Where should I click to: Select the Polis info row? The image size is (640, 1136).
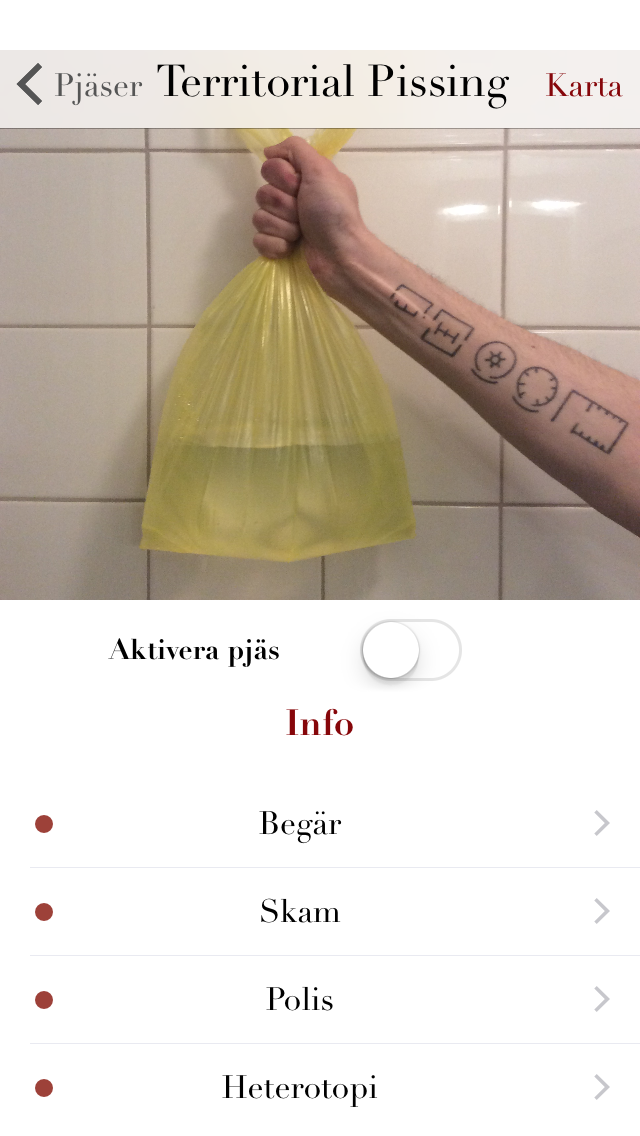pos(320,1000)
